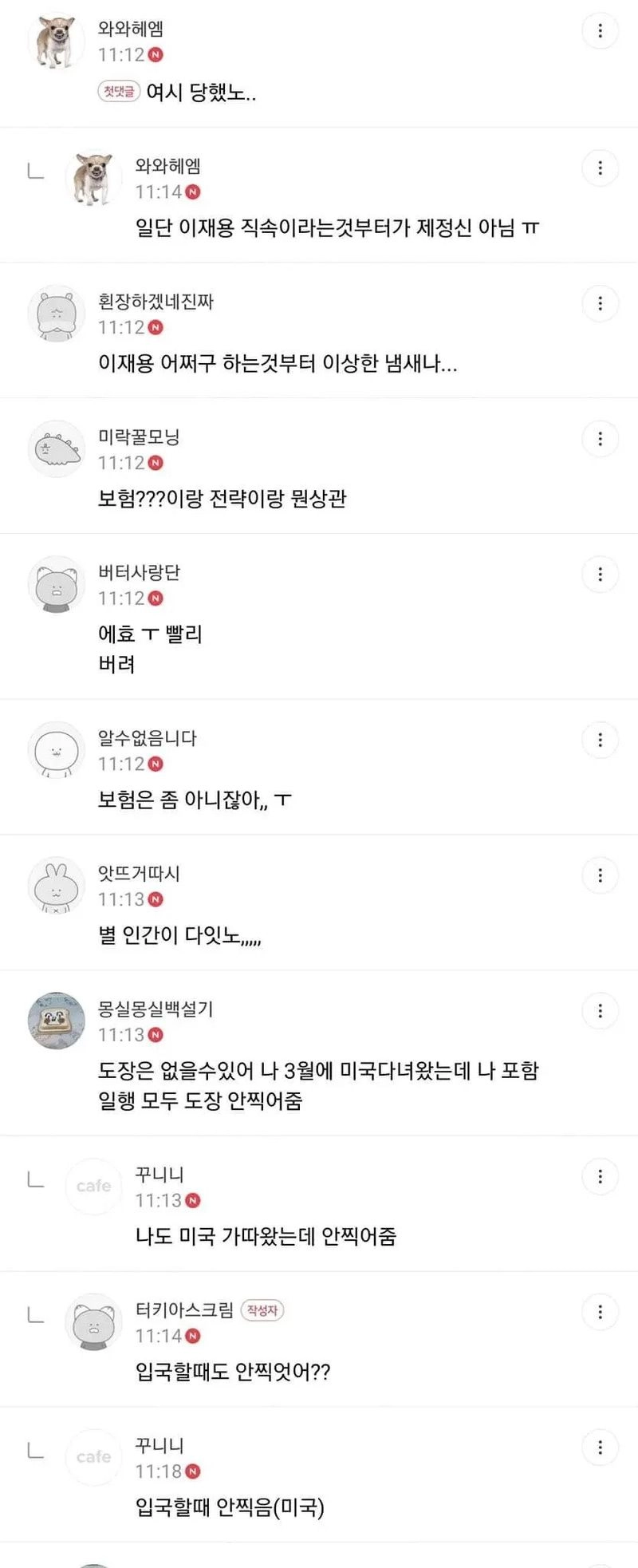Viewport: 638px width, 1568px height.
Task: Click the kebab menu icon on 알수없음니다's comment
Action: [600, 740]
